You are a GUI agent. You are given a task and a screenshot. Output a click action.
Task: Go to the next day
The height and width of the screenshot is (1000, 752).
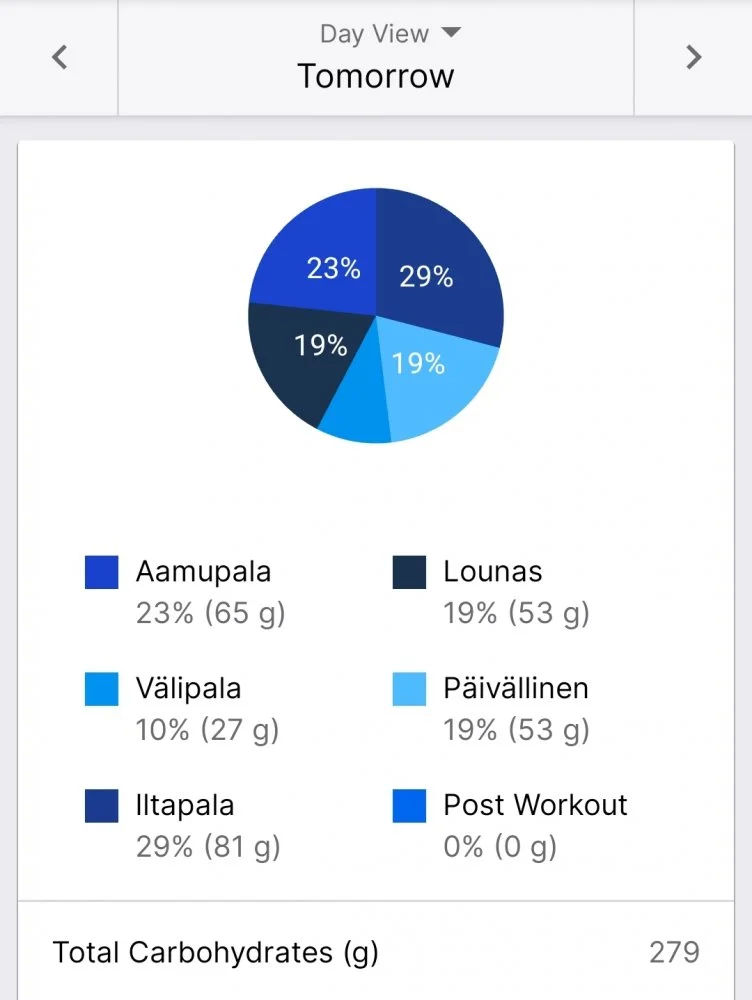(x=693, y=57)
